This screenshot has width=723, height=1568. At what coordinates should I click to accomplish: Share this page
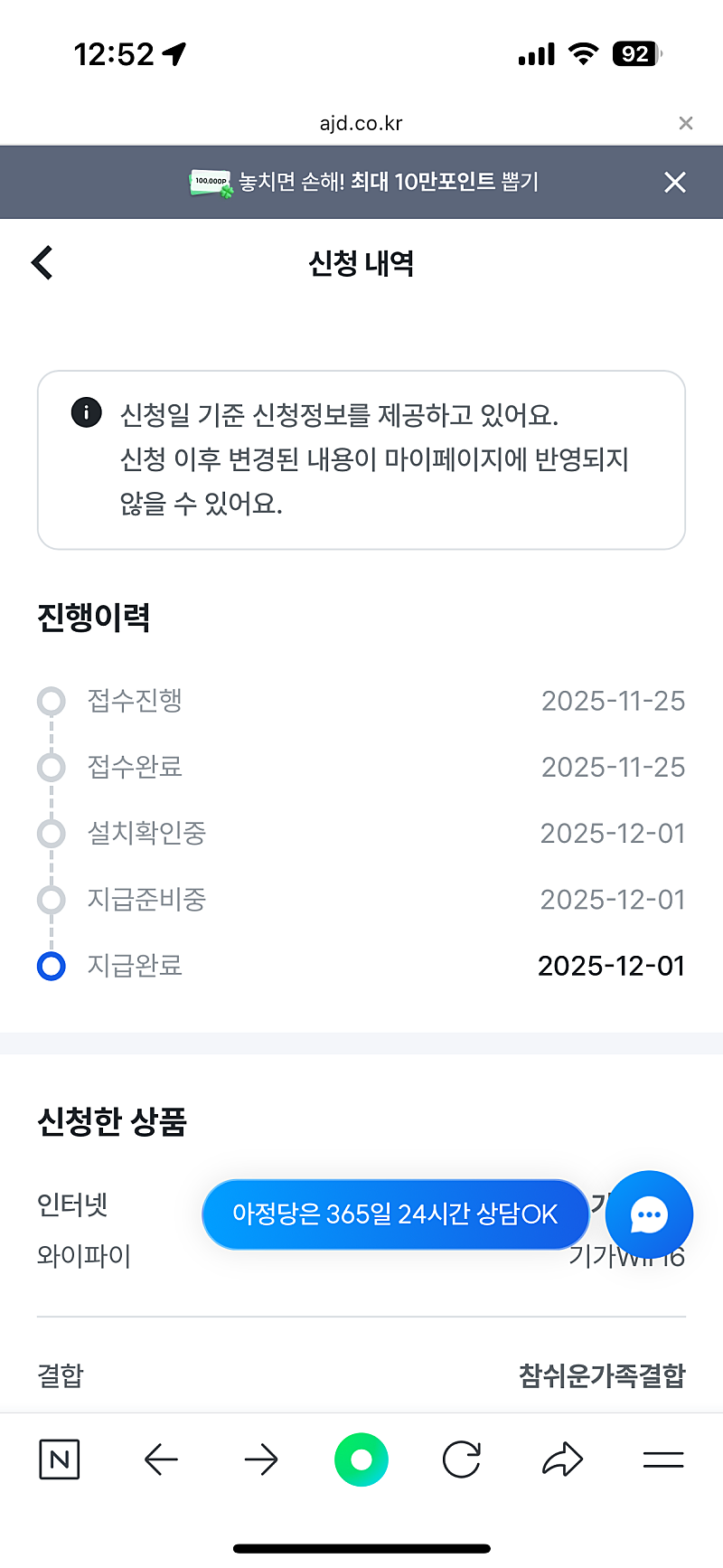tap(562, 1459)
